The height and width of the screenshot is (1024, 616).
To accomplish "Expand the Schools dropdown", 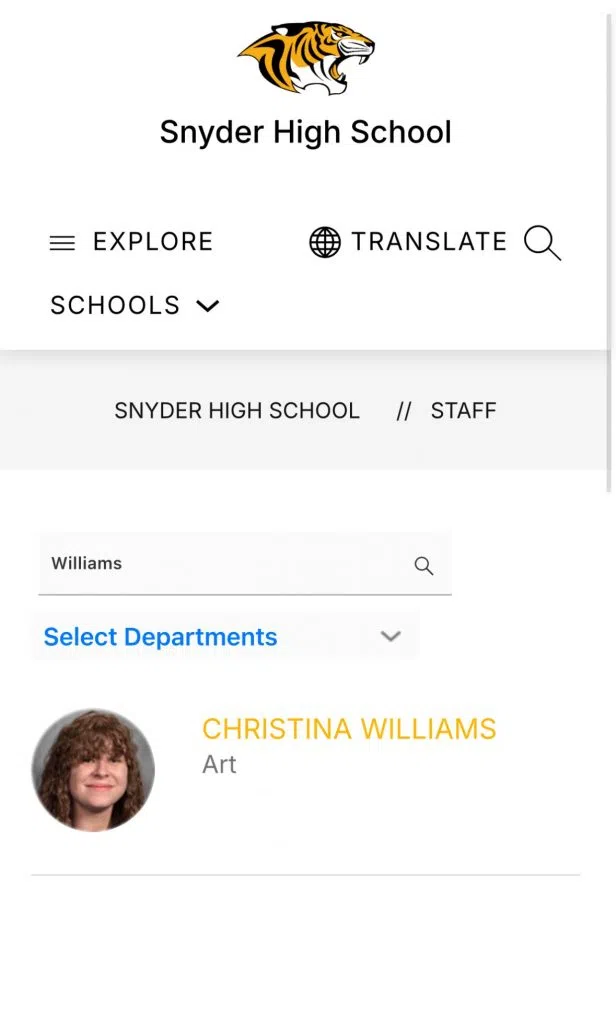I will 135,305.
